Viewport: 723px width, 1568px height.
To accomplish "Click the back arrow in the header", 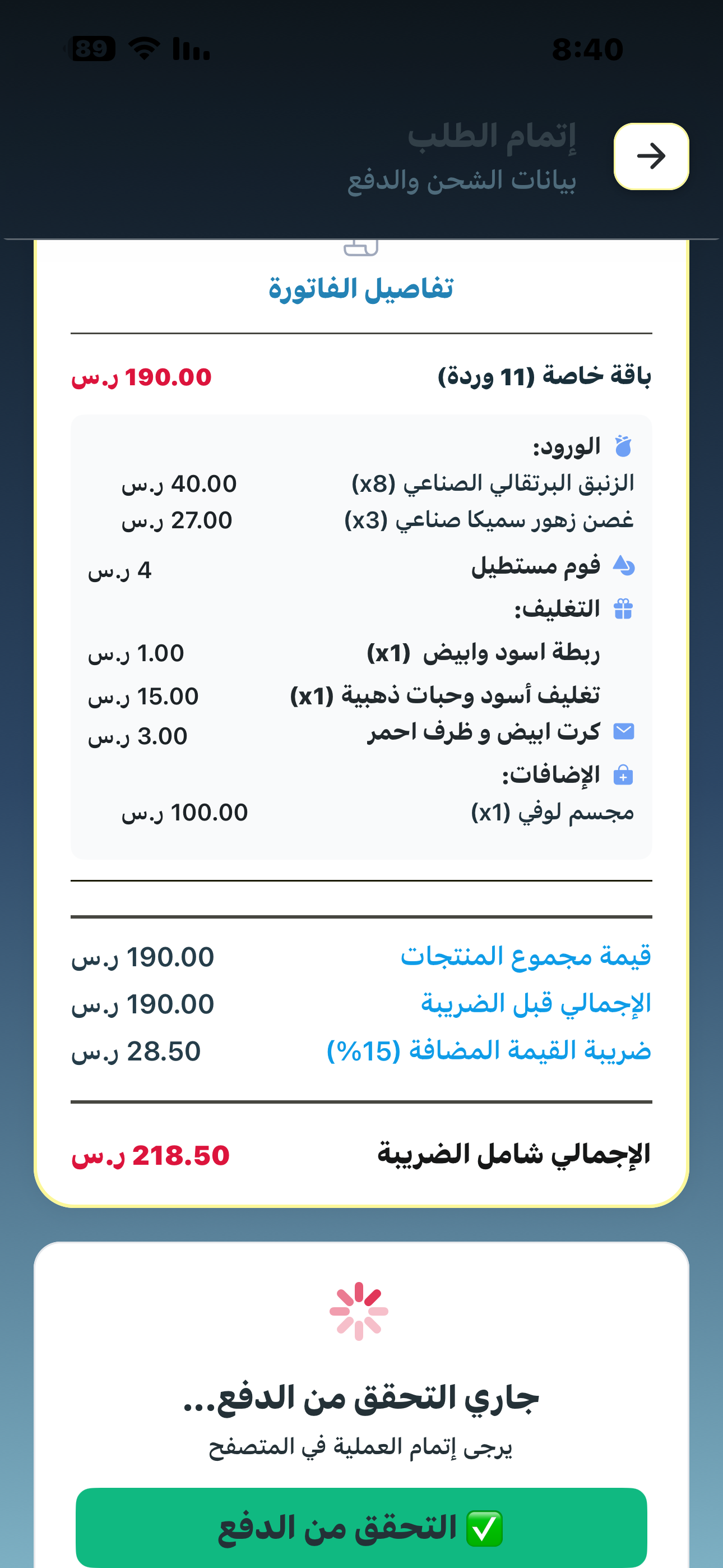I will pyautogui.click(x=651, y=156).
